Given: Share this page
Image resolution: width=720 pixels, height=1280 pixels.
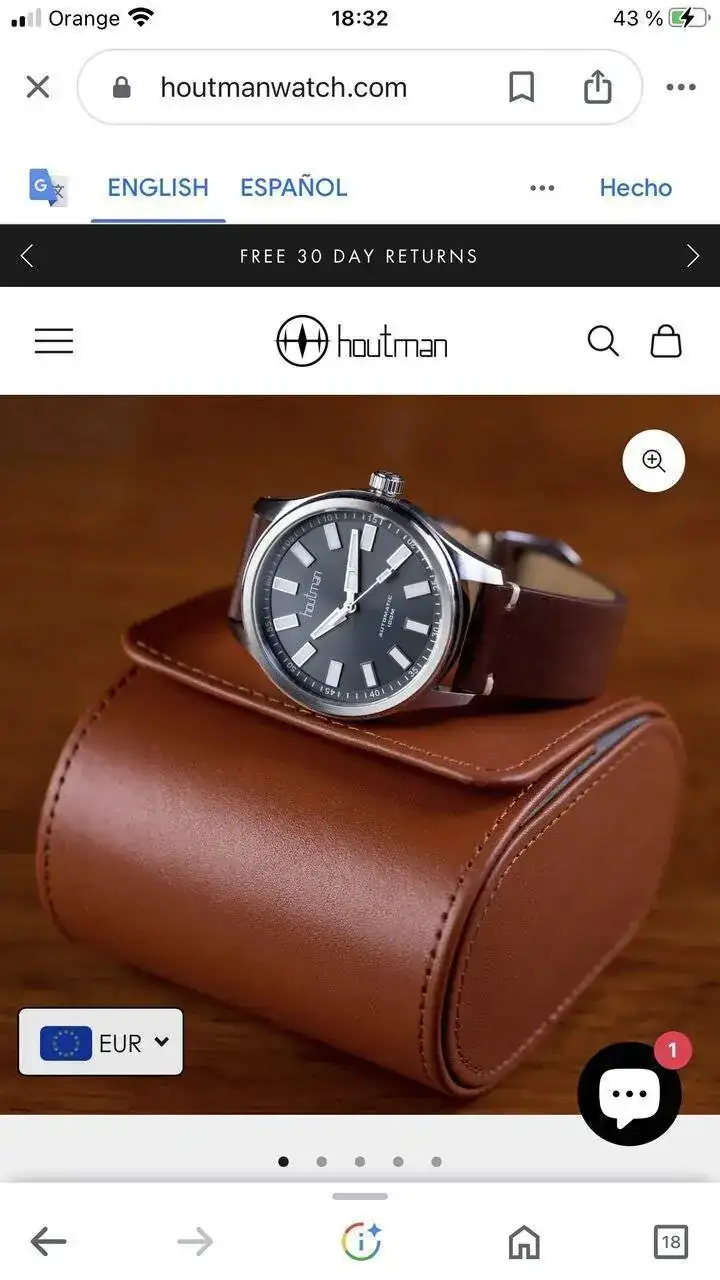Looking at the screenshot, I should tap(597, 87).
